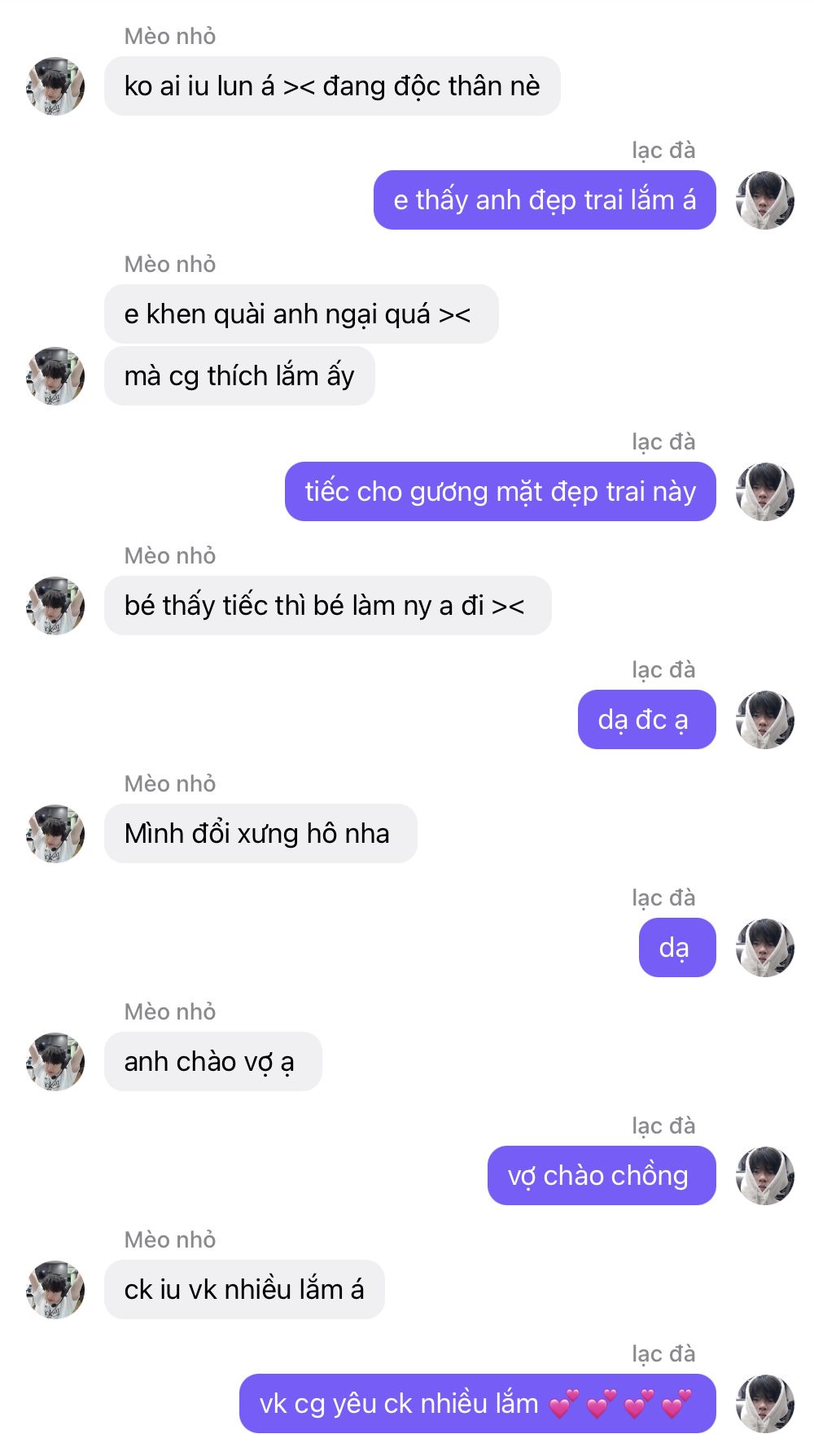
Task: Open Mèo nhỏ's avatar next to 'anh chào vợ ạ'
Action: 55,1061
